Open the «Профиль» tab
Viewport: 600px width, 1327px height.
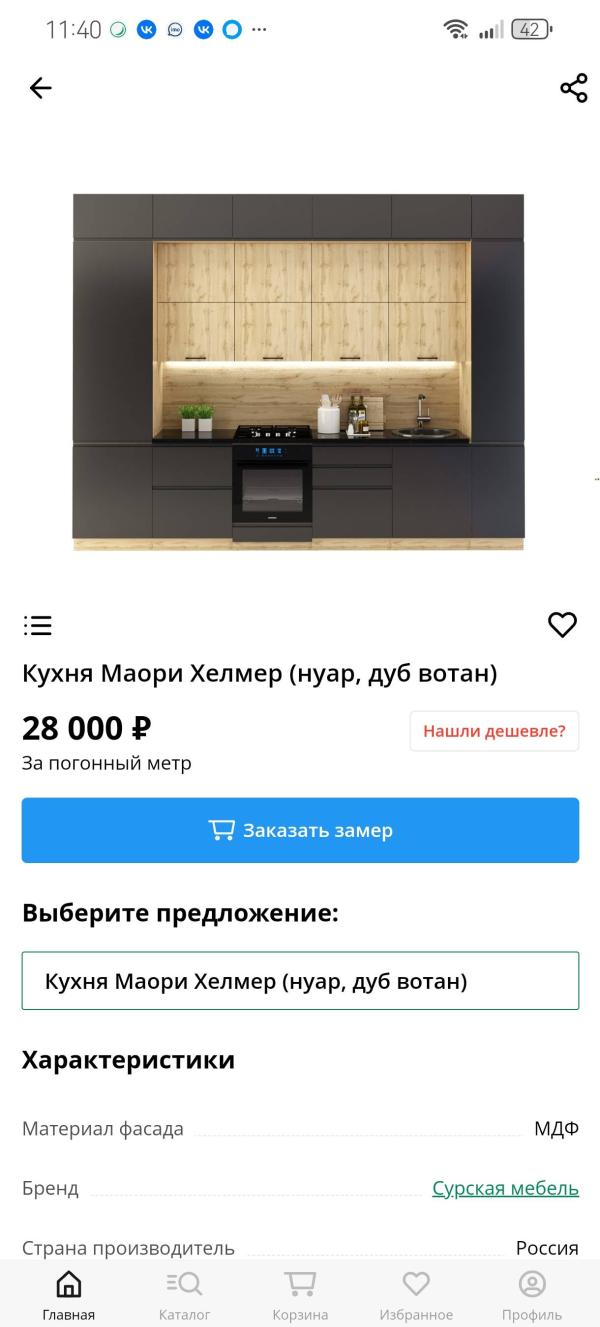532,1296
